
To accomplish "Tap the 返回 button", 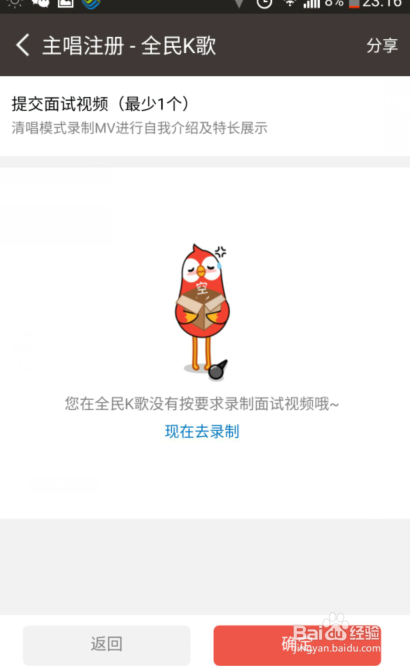I will click(106, 644).
